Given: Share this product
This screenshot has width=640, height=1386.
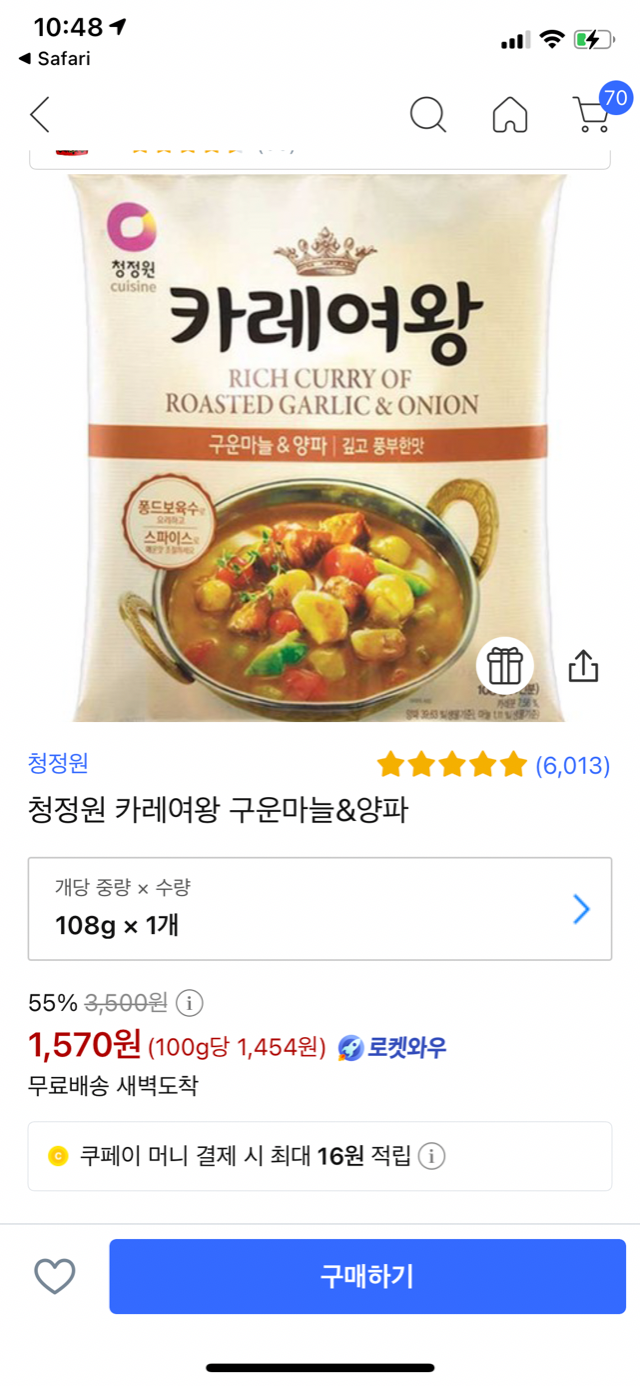Looking at the screenshot, I should point(583,665).
